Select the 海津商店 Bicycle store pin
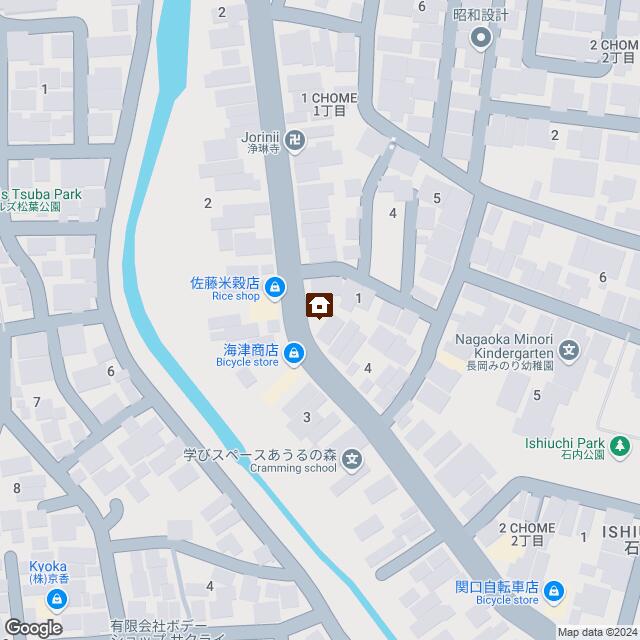Image resolution: width=640 pixels, height=640 pixels. tap(294, 352)
